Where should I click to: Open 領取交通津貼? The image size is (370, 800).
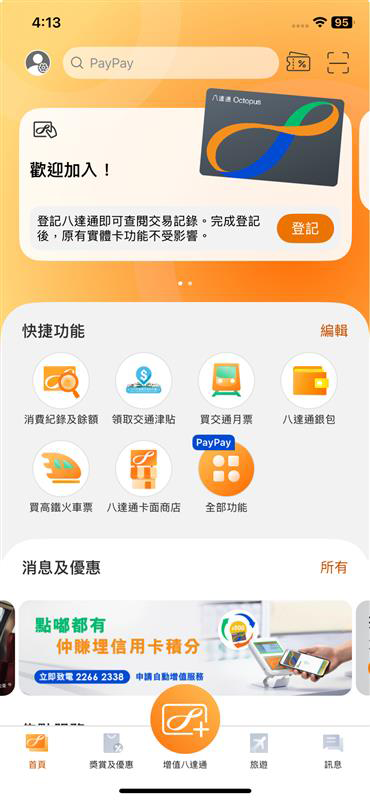click(143, 390)
